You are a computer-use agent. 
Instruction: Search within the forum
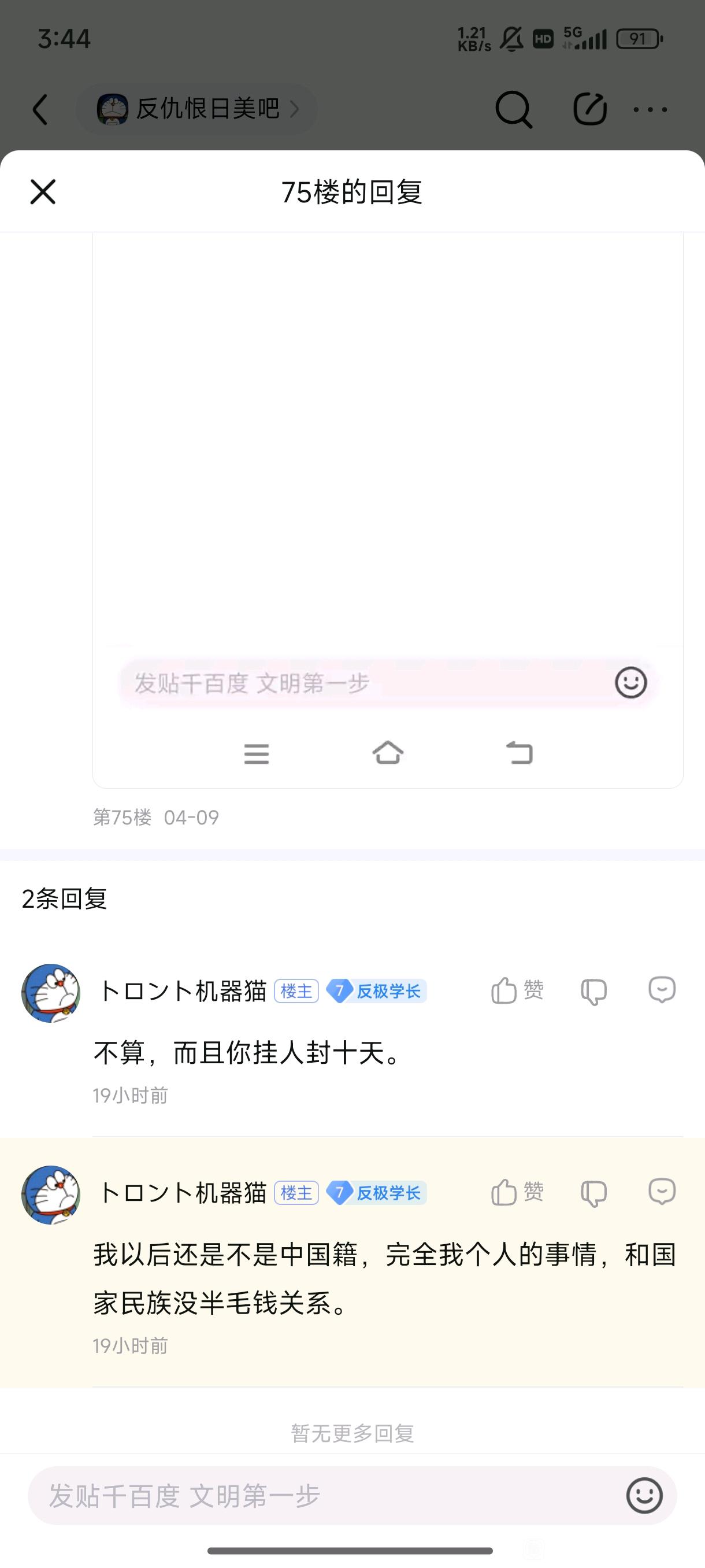coord(513,110)
